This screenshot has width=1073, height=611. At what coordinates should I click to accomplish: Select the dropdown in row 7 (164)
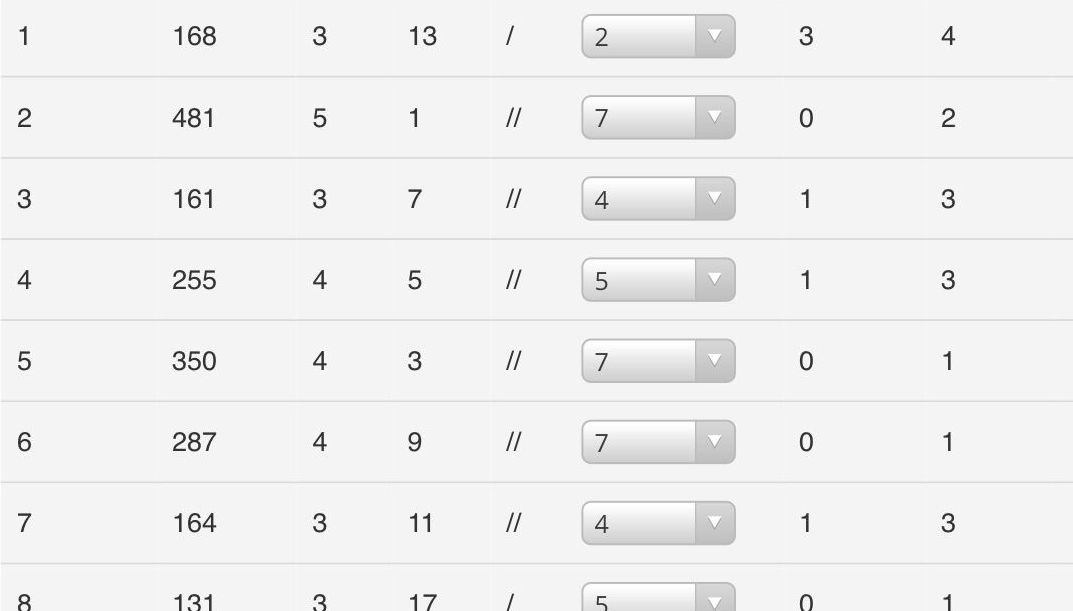[x=658, y=523]
